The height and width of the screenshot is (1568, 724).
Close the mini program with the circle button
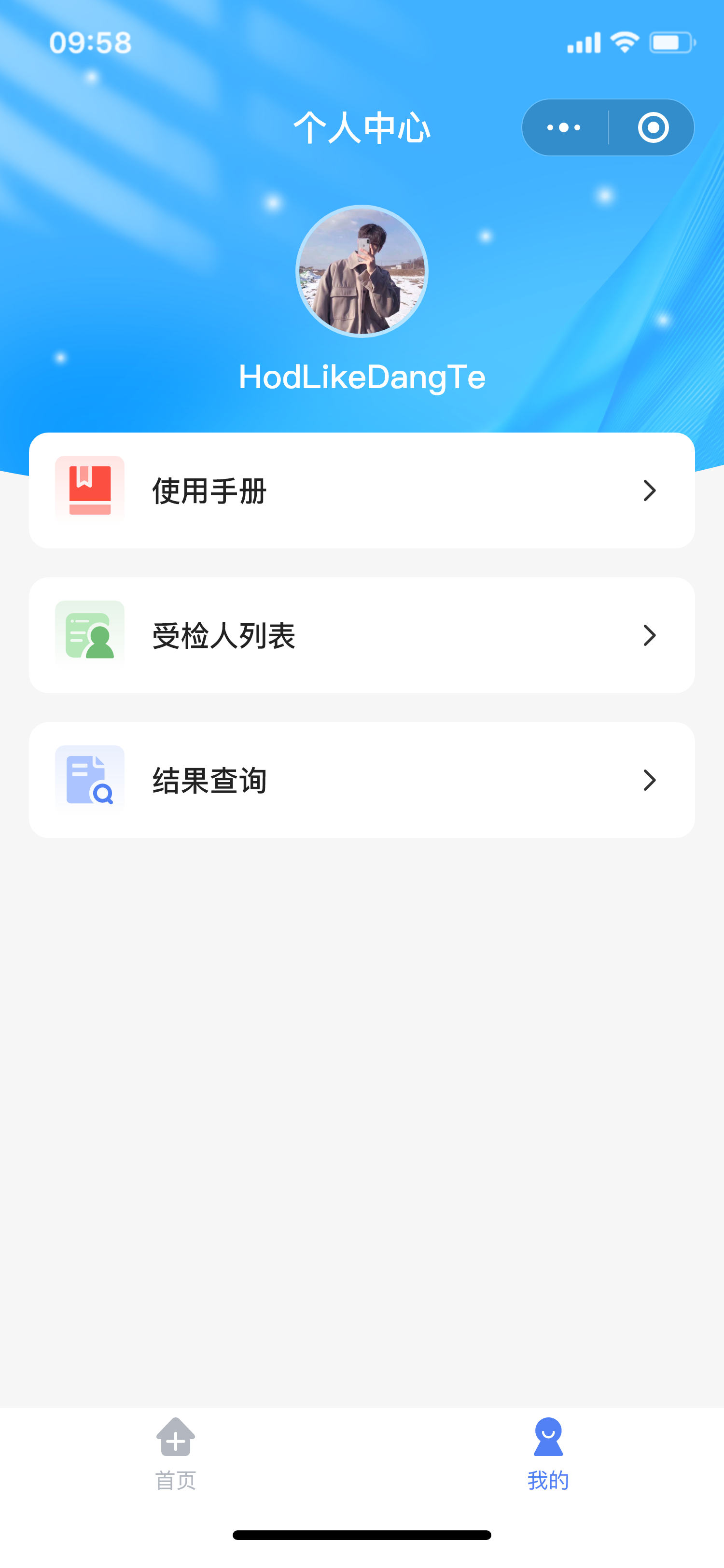653,127
